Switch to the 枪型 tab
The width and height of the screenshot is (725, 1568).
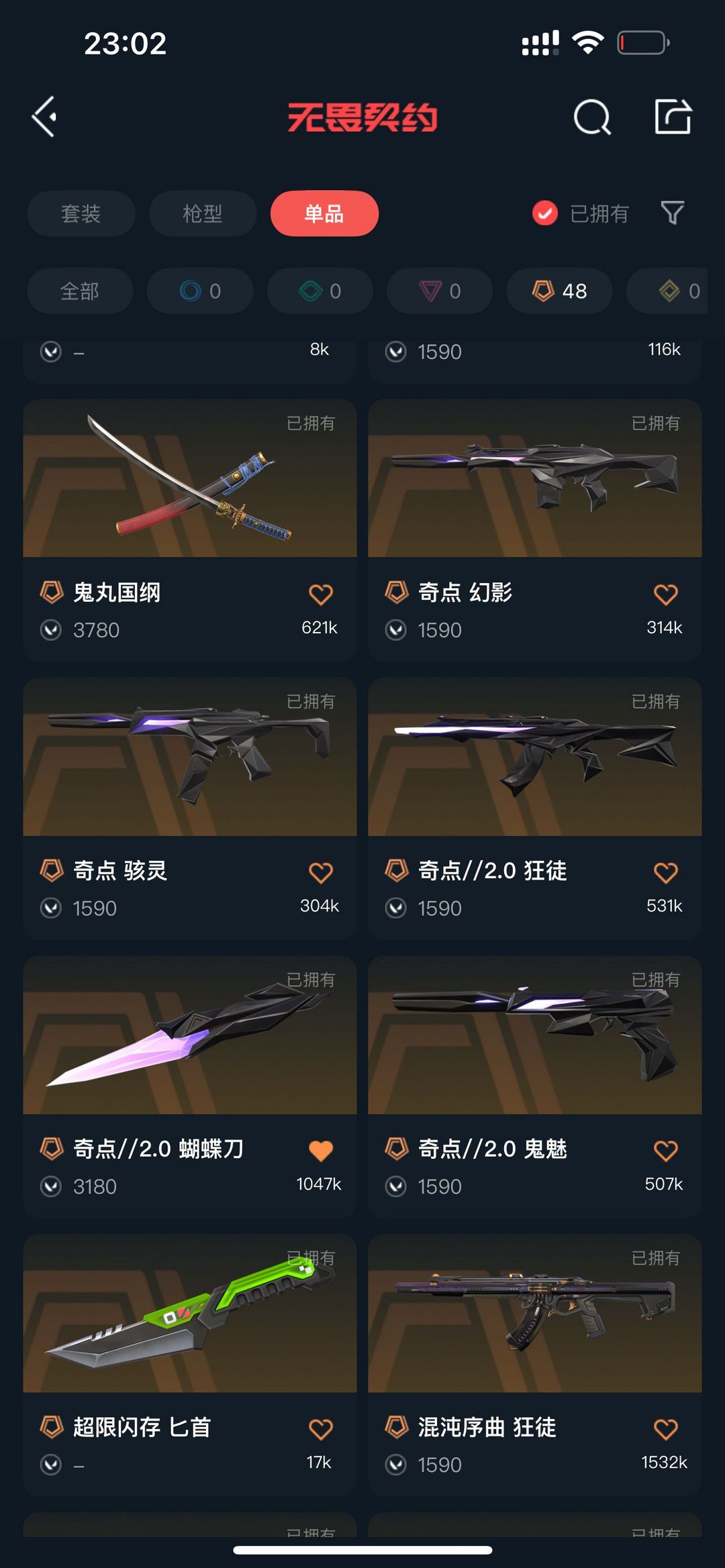click(x=203, y=213)
